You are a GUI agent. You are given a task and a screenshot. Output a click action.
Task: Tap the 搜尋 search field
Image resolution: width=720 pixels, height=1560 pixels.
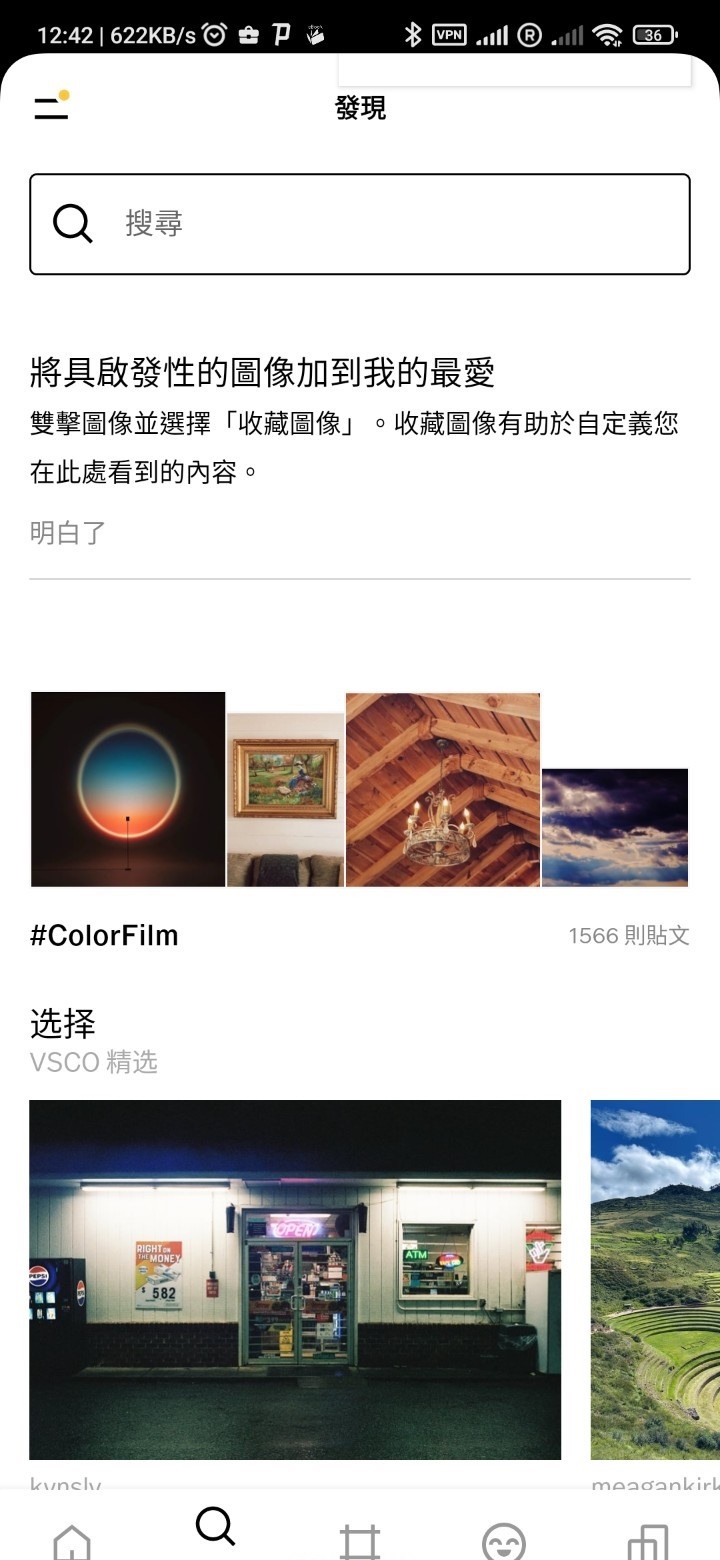point(360,224)
